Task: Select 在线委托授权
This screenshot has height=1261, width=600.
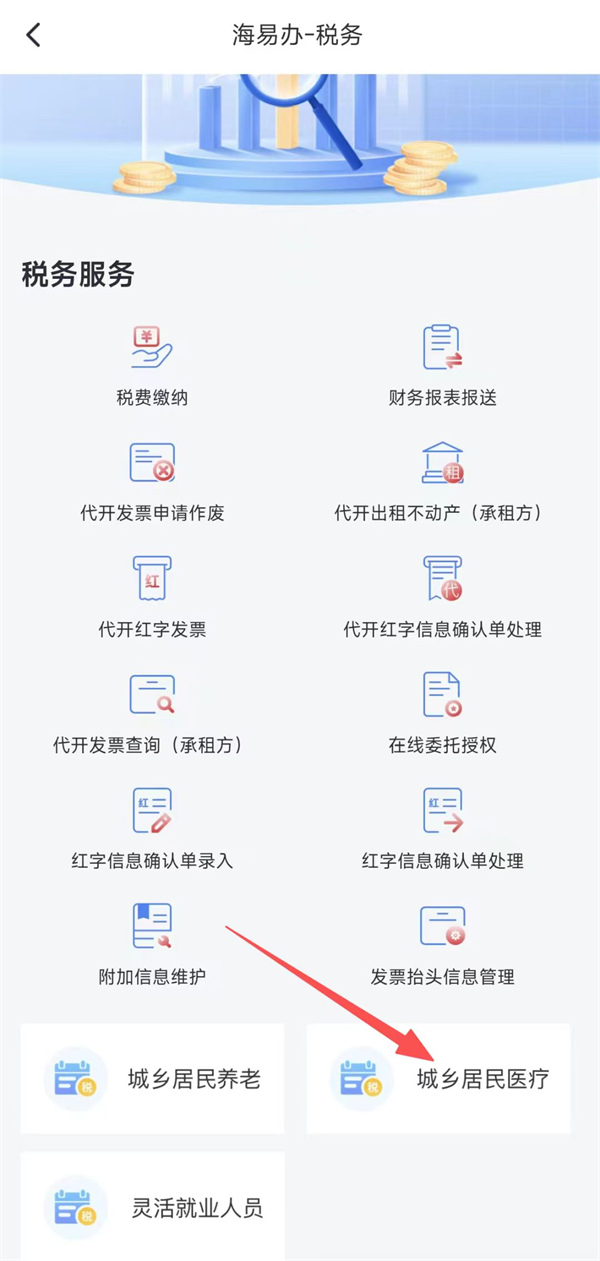Action: pos(442,712)
